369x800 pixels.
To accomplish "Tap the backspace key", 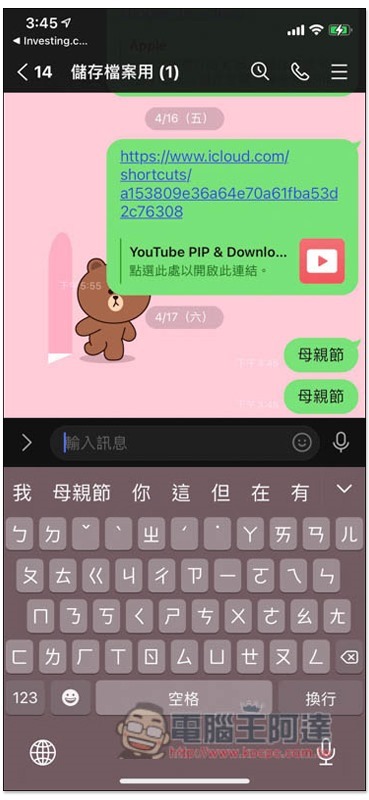I will pyautogui.click(x=349, y=657).
